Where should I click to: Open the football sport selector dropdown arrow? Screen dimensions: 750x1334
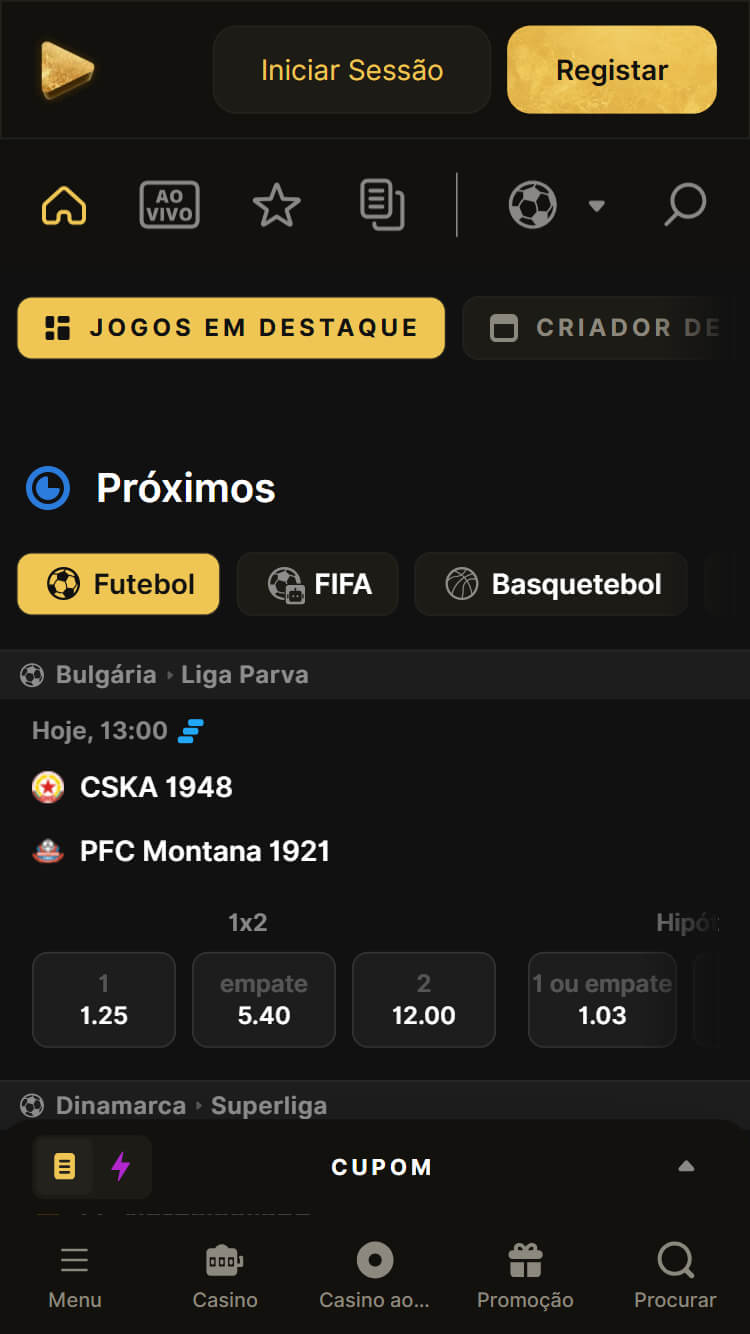tap(597, 204)
